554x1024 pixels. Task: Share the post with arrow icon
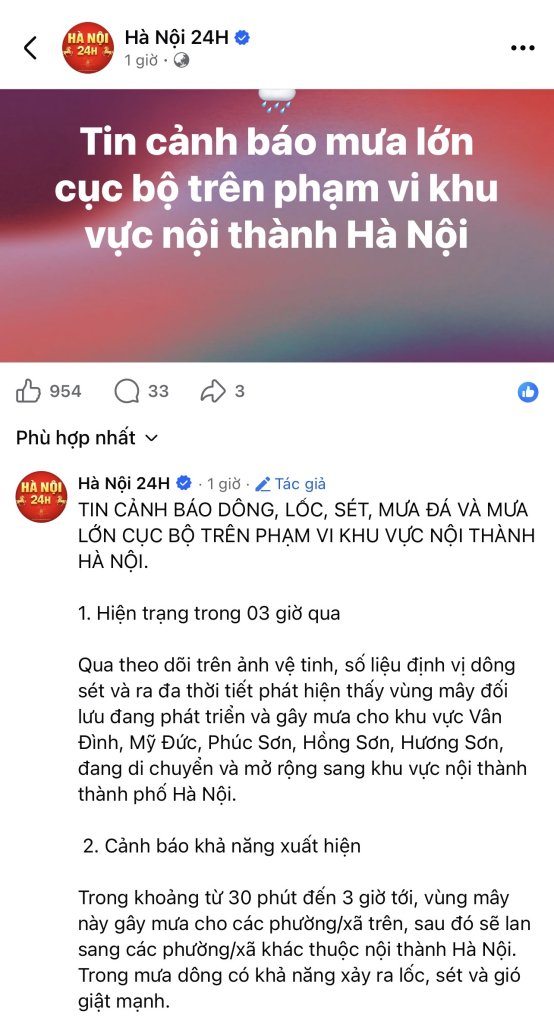[x=213, y=391]
